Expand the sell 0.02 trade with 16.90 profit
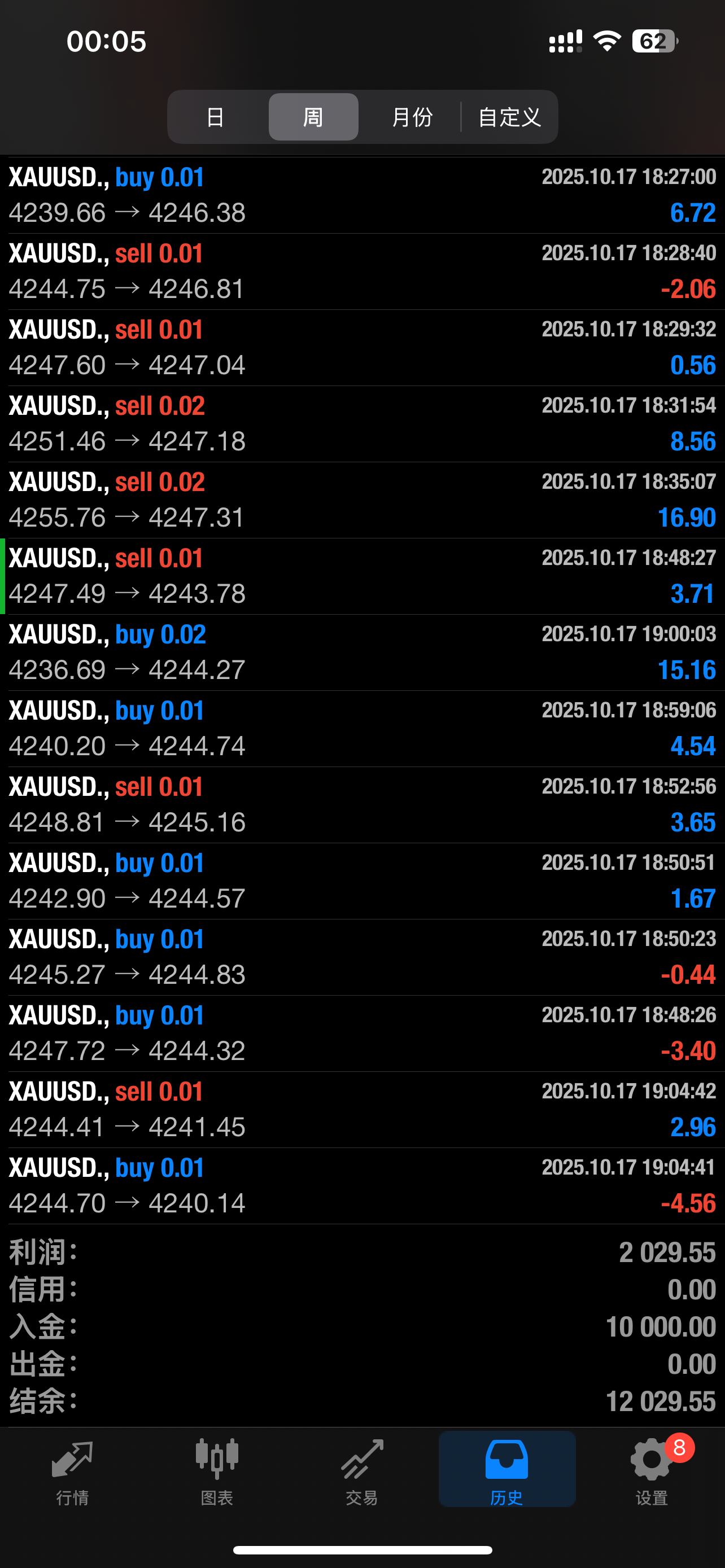Viewport: 725px width, 1568px height. coord(362,500)
